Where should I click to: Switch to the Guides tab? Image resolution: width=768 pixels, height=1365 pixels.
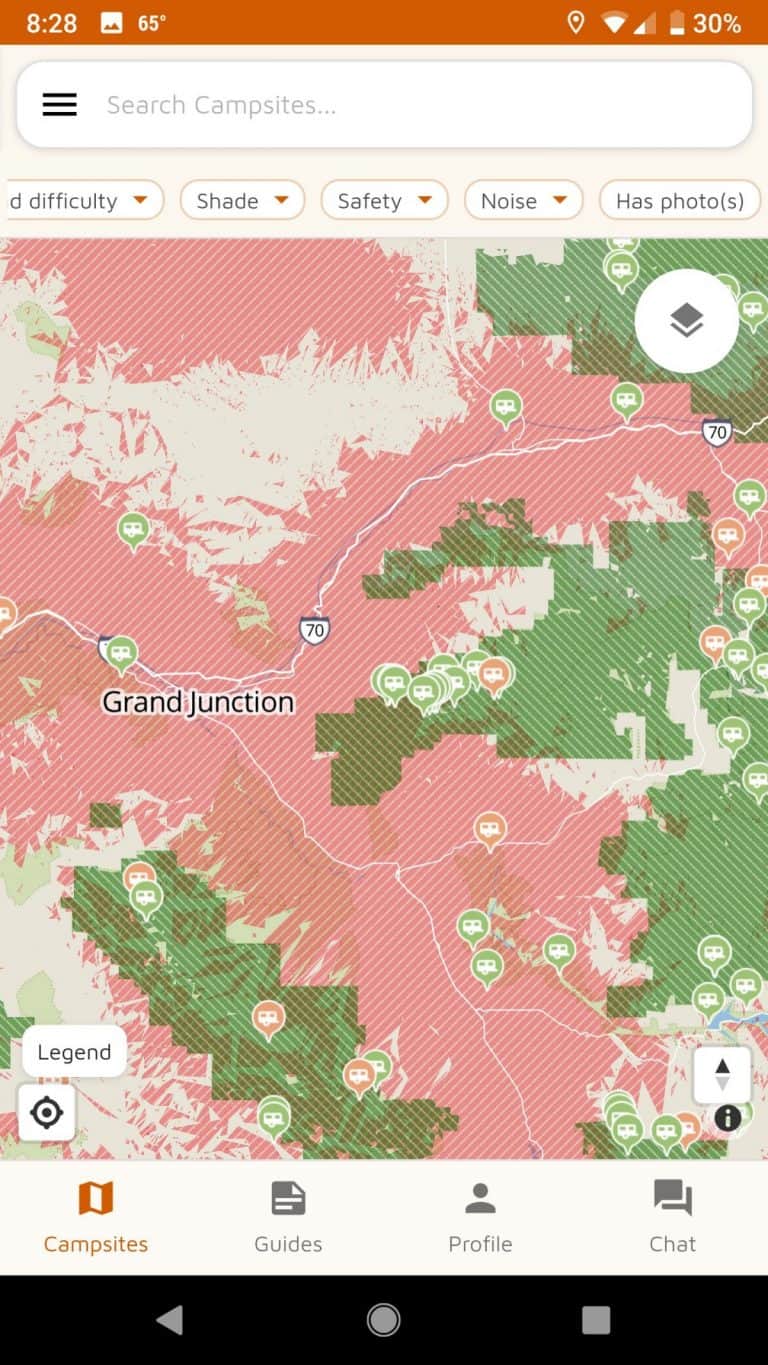pos(288,1217)
